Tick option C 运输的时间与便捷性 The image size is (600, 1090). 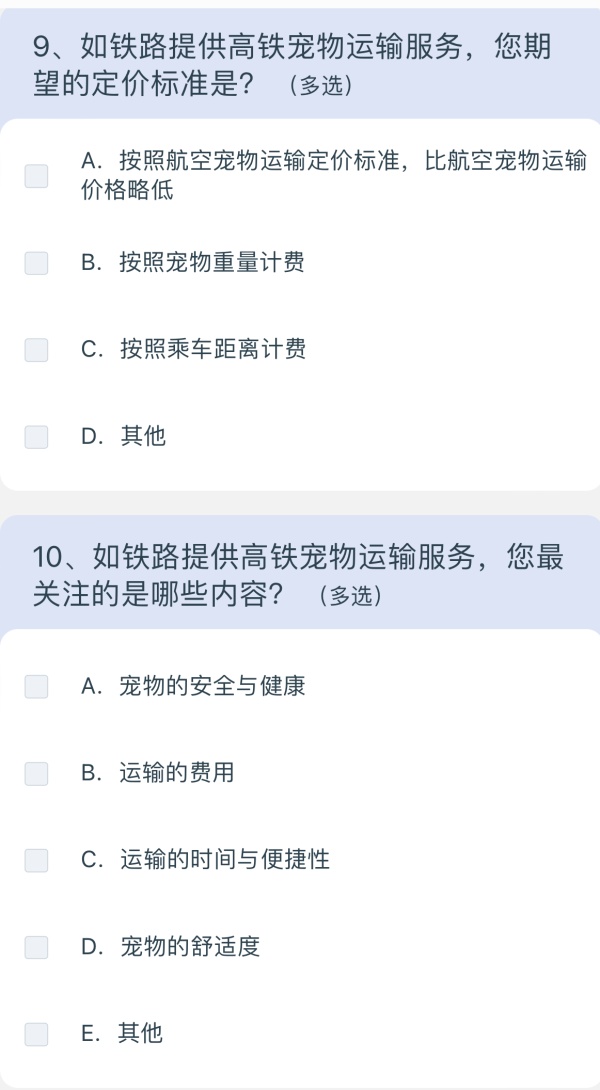(37, 860)
